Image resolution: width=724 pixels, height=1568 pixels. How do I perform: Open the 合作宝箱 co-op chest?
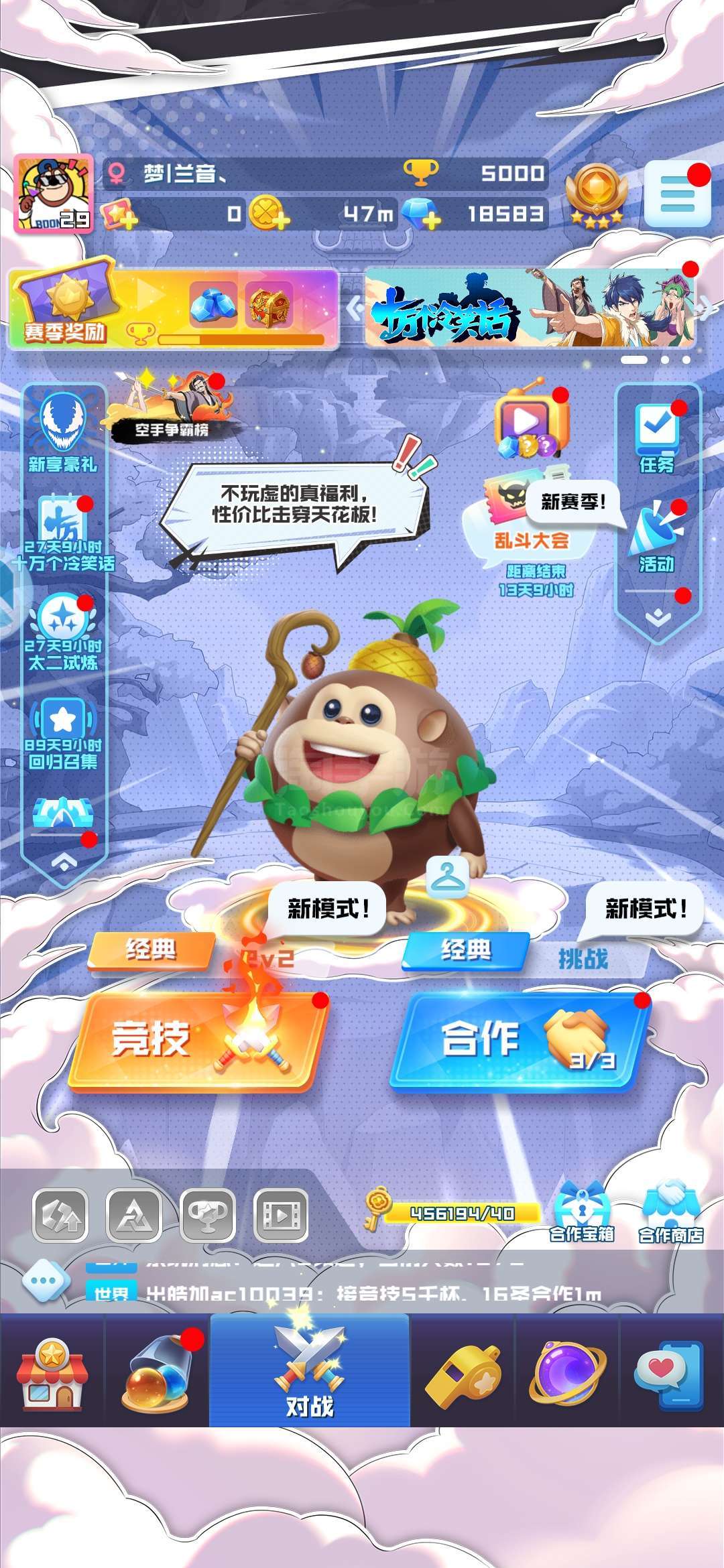[x=582, y=1213]
